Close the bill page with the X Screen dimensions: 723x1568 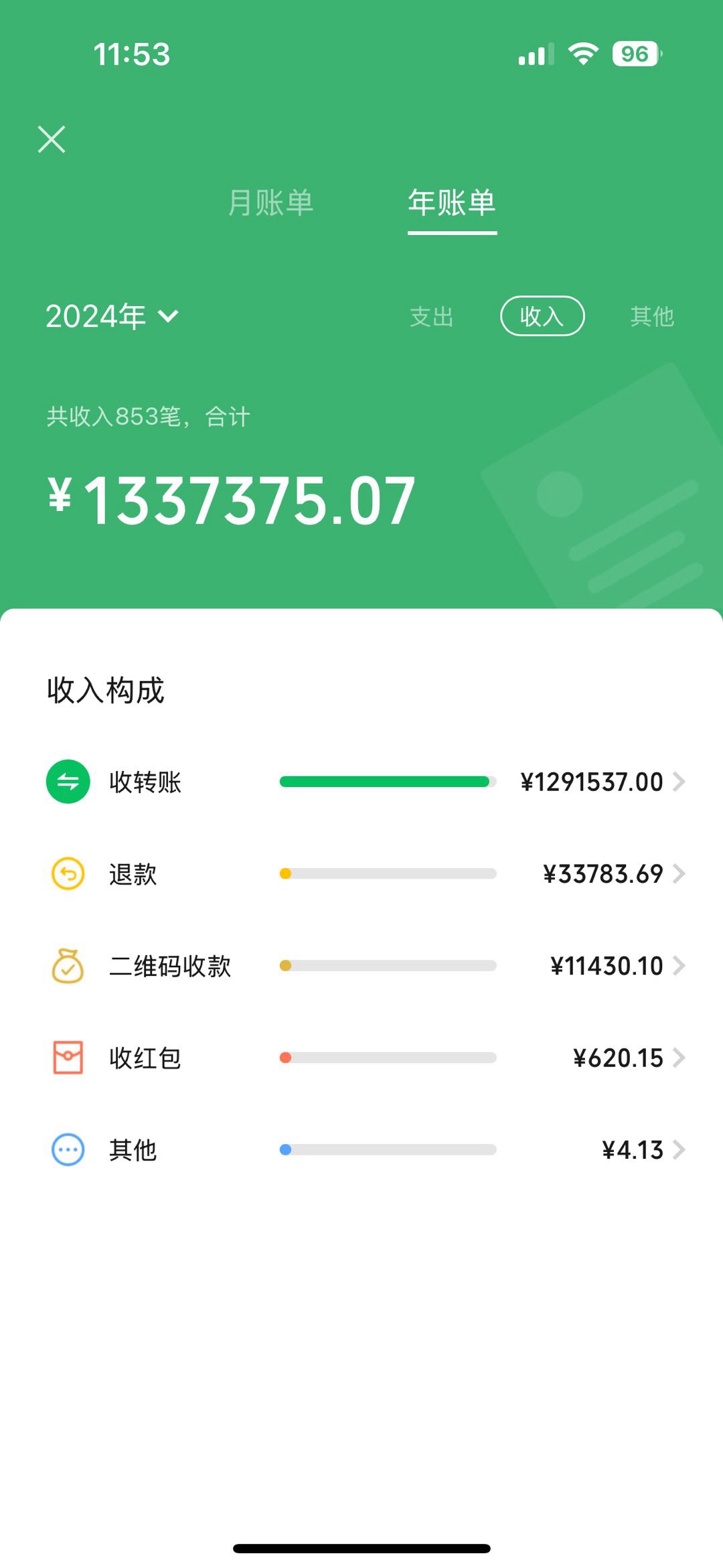tap(52, 139)
